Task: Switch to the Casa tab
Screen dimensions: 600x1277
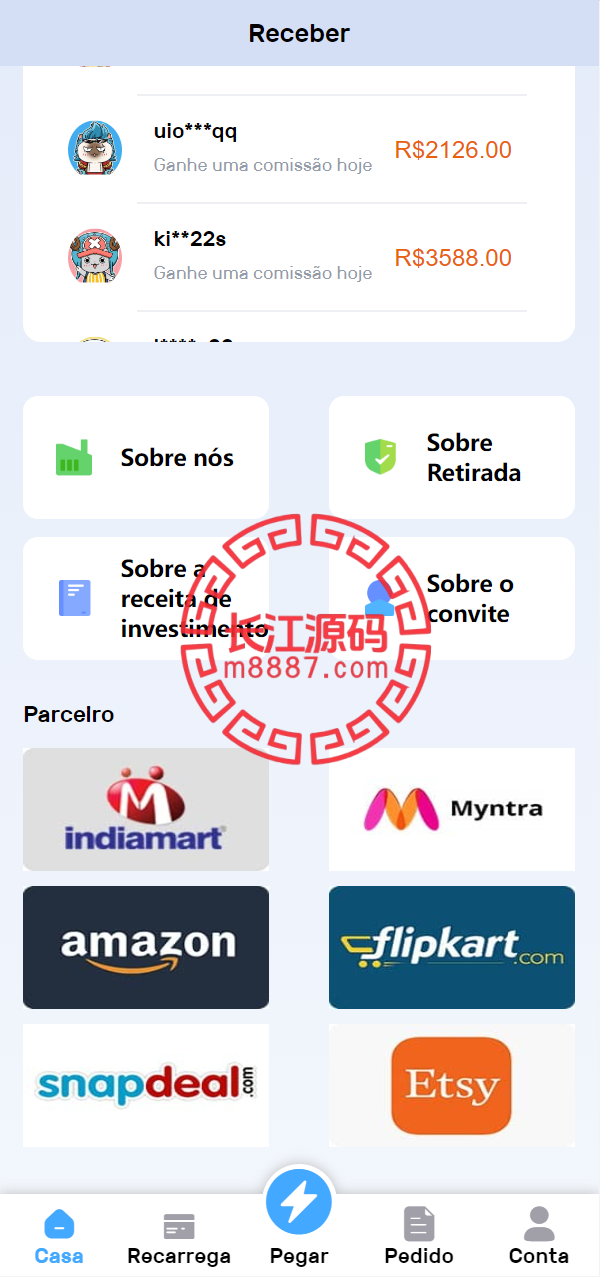Action: pyautogui.click(x=59, y=1237)
